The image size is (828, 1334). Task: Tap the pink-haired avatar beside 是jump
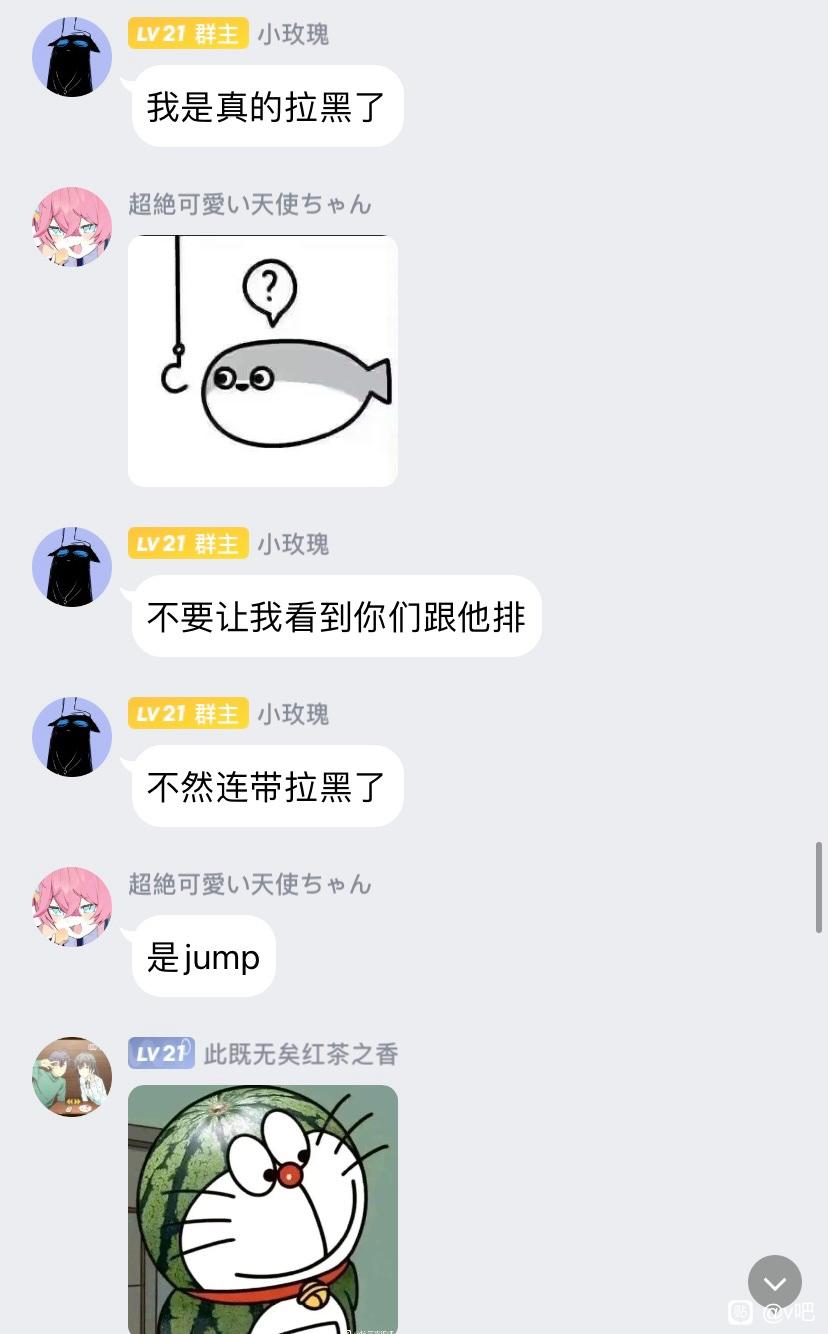(x=72, y=907)
